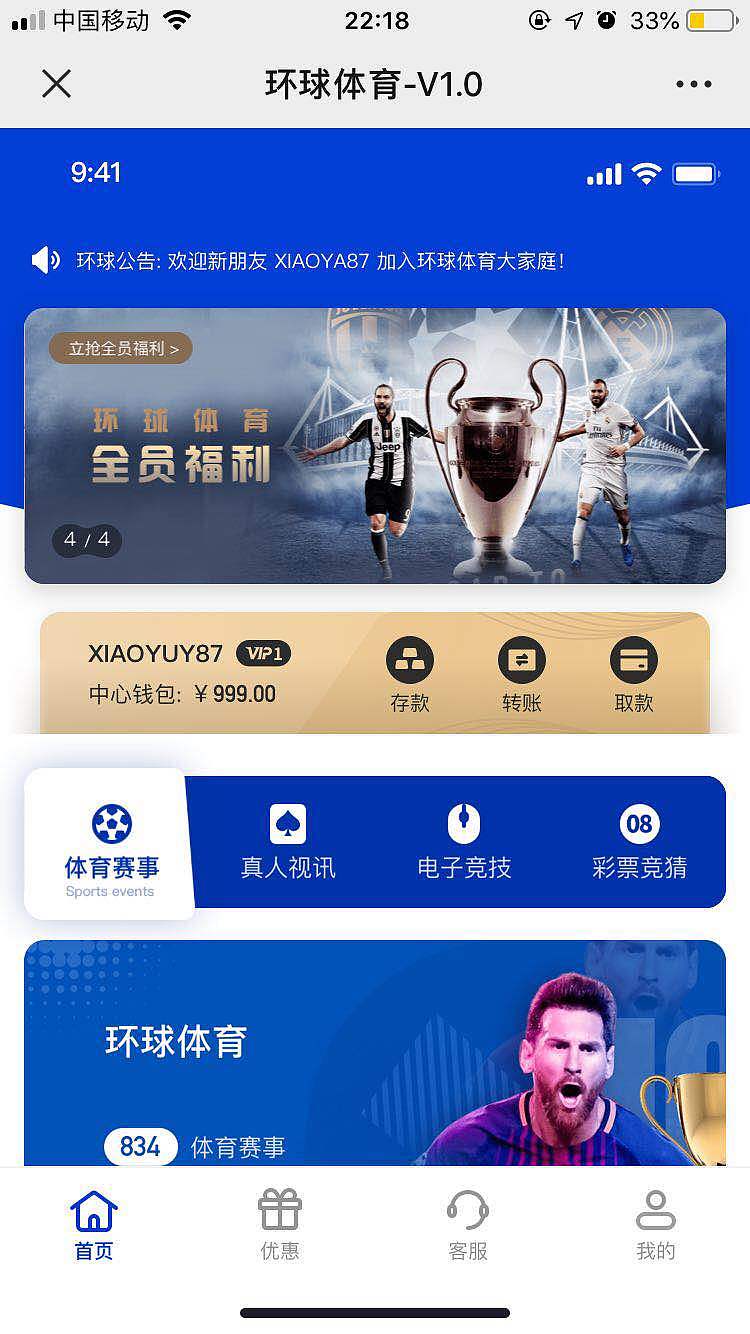750x1334 pixels.
Task: Open 体育赛事 sports events section
Action: point(108,843)
